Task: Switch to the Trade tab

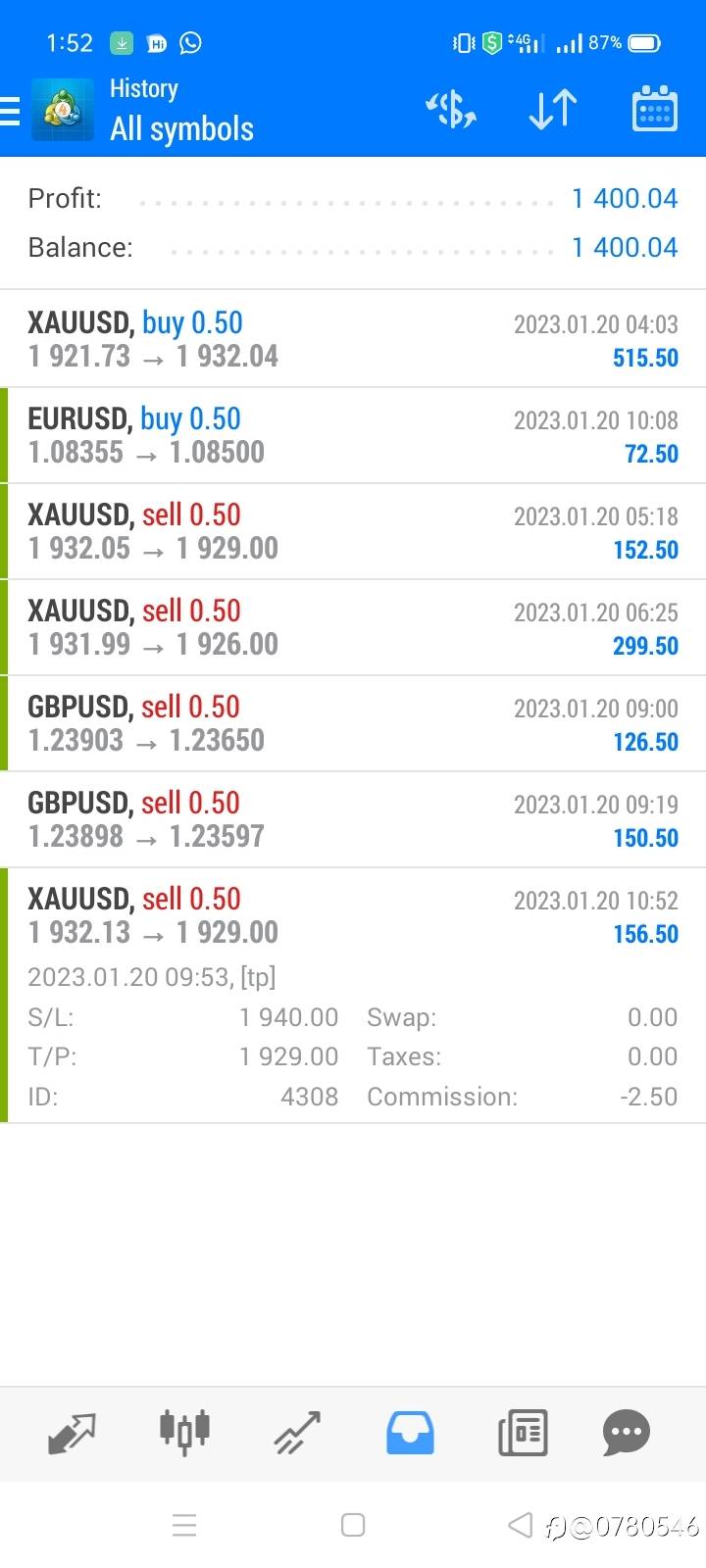Action: coord(297,1433)
